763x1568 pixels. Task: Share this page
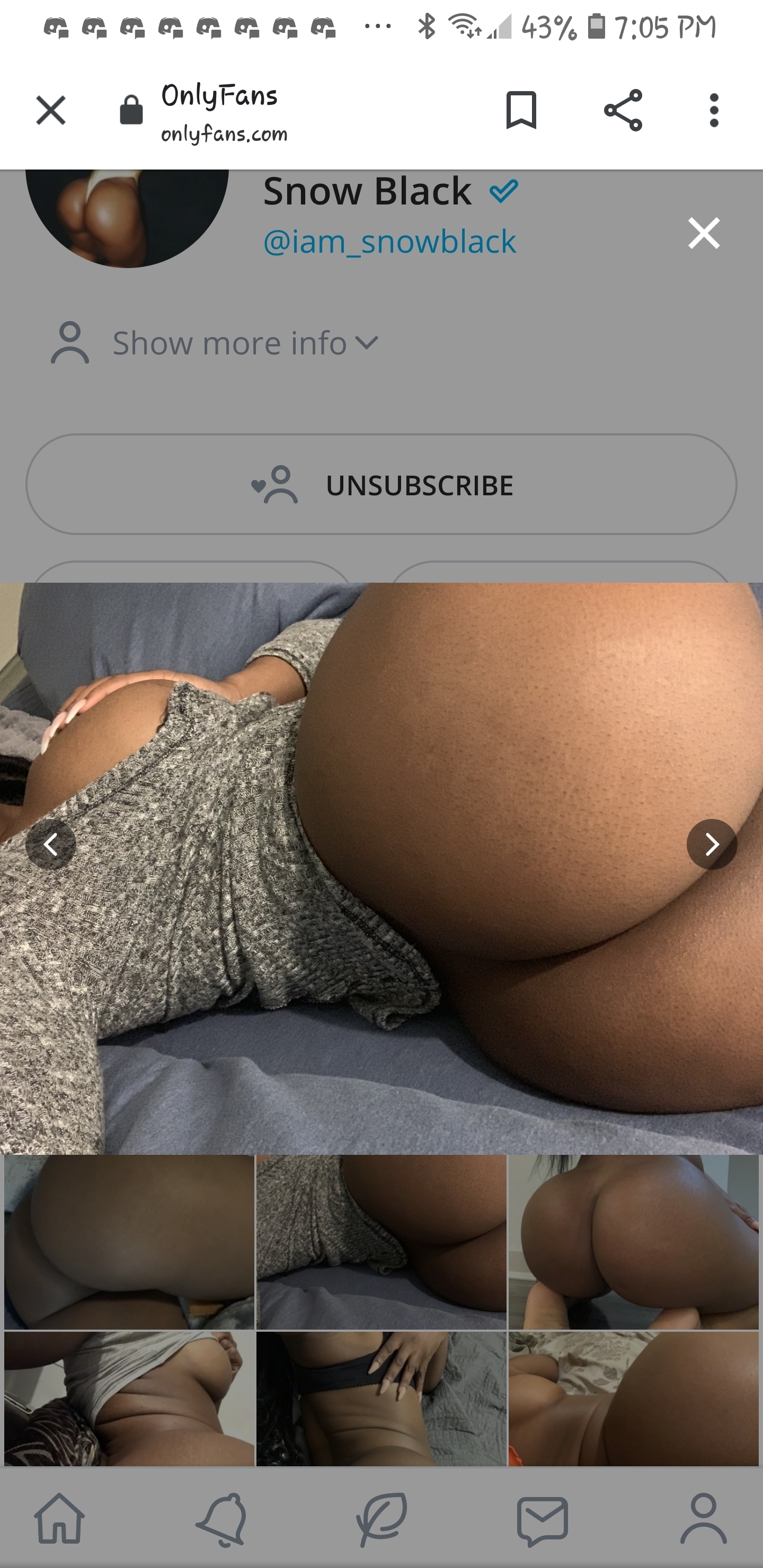pyautogui.click(x=623, y=110)
